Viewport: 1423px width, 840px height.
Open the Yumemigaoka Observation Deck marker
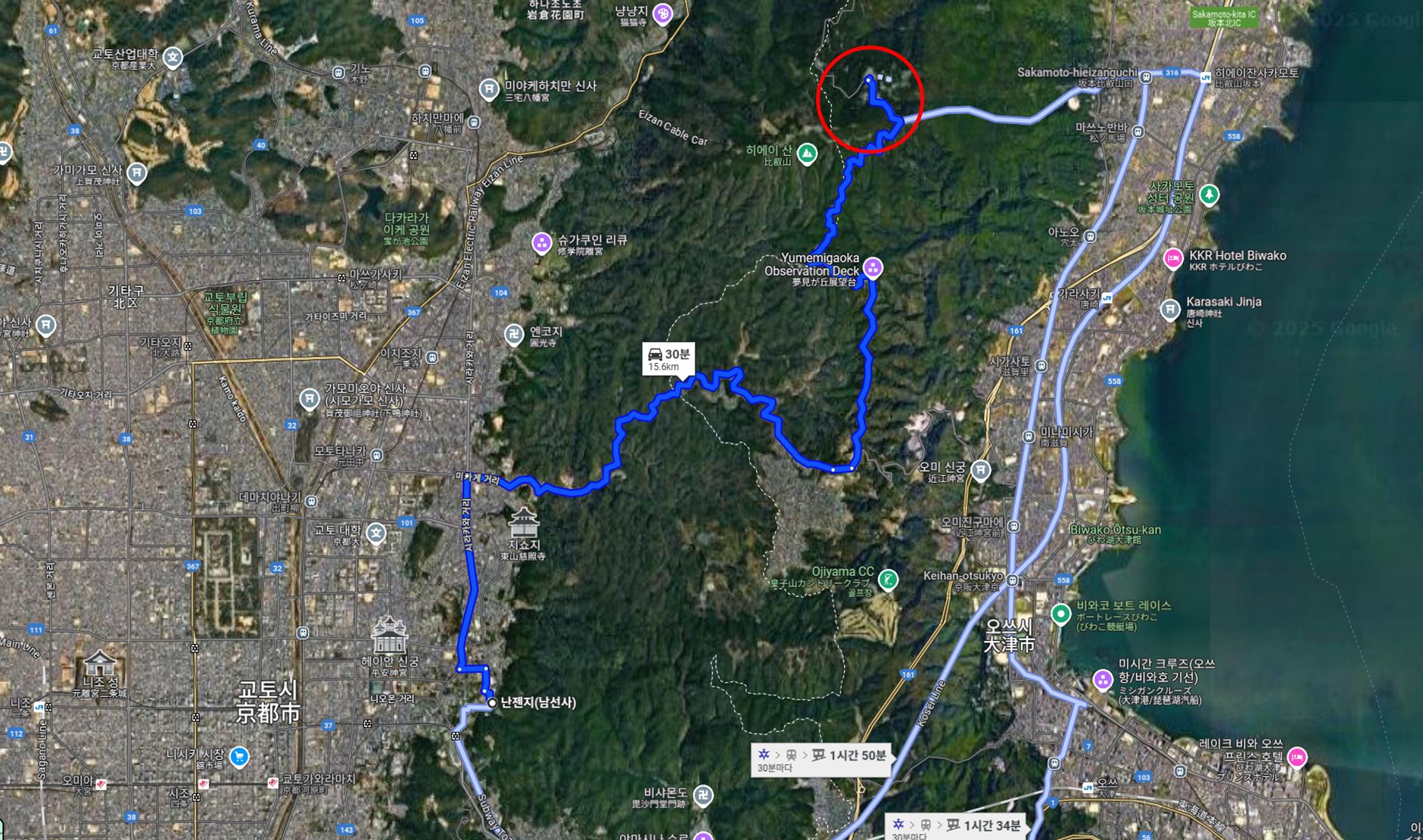873,267
